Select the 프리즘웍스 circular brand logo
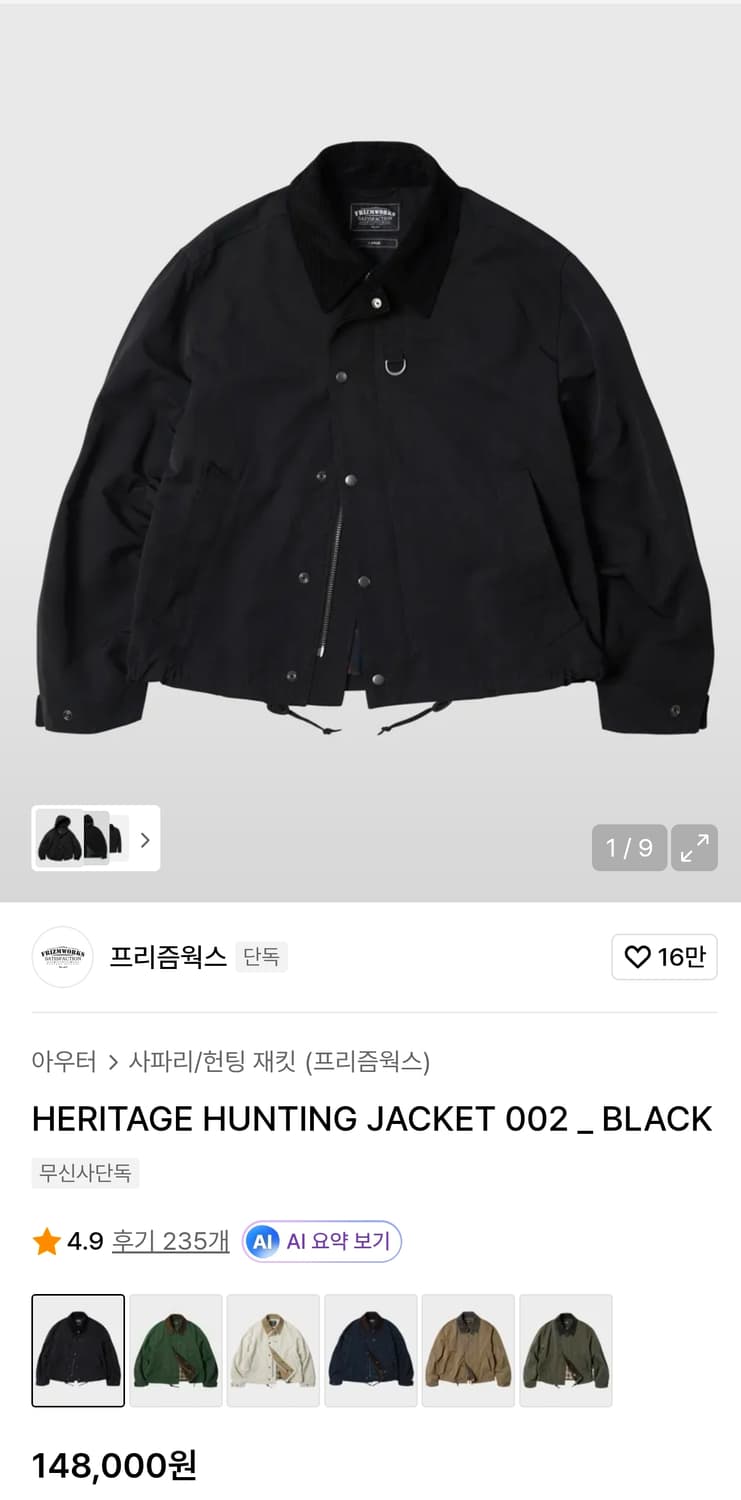Image resolution: width=741 pixels, height=1500 pixels. click(62, 957)
